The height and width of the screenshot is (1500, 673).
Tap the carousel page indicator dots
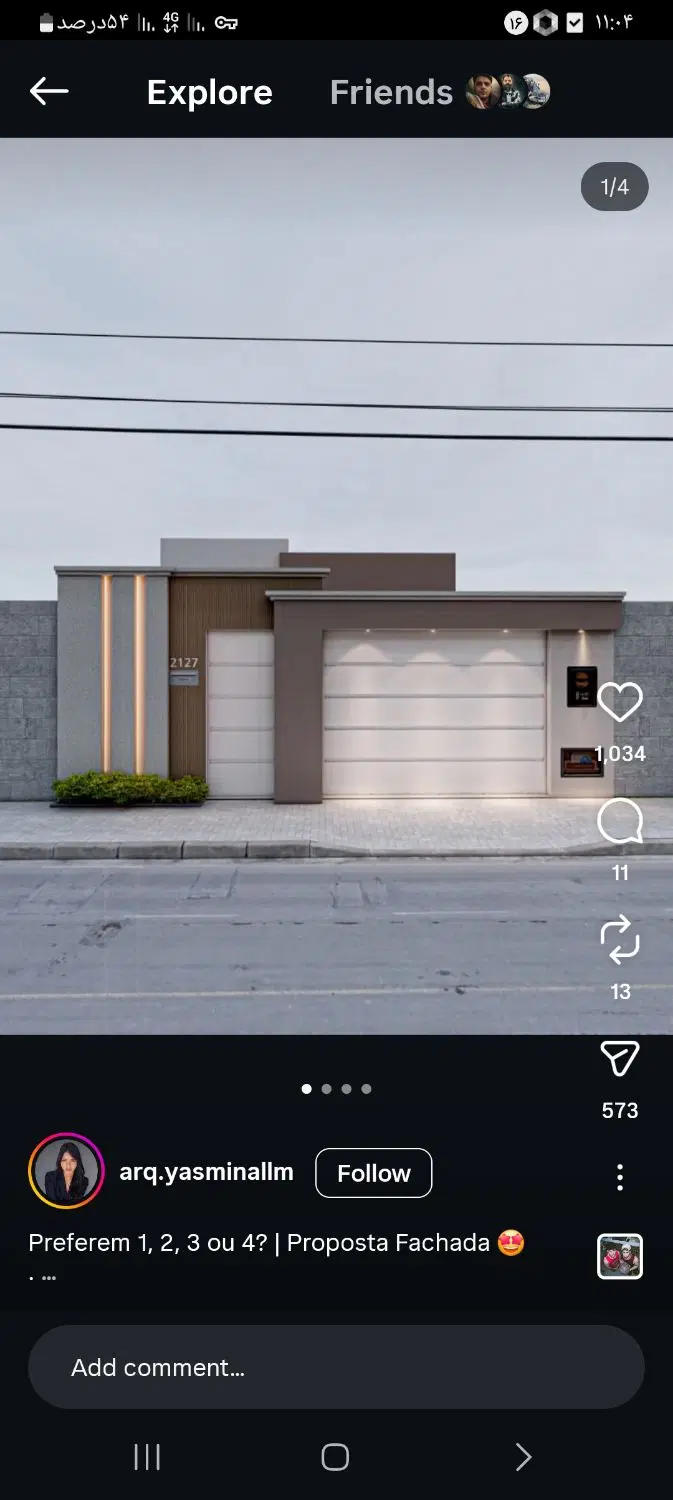(x=336, y=1089)
